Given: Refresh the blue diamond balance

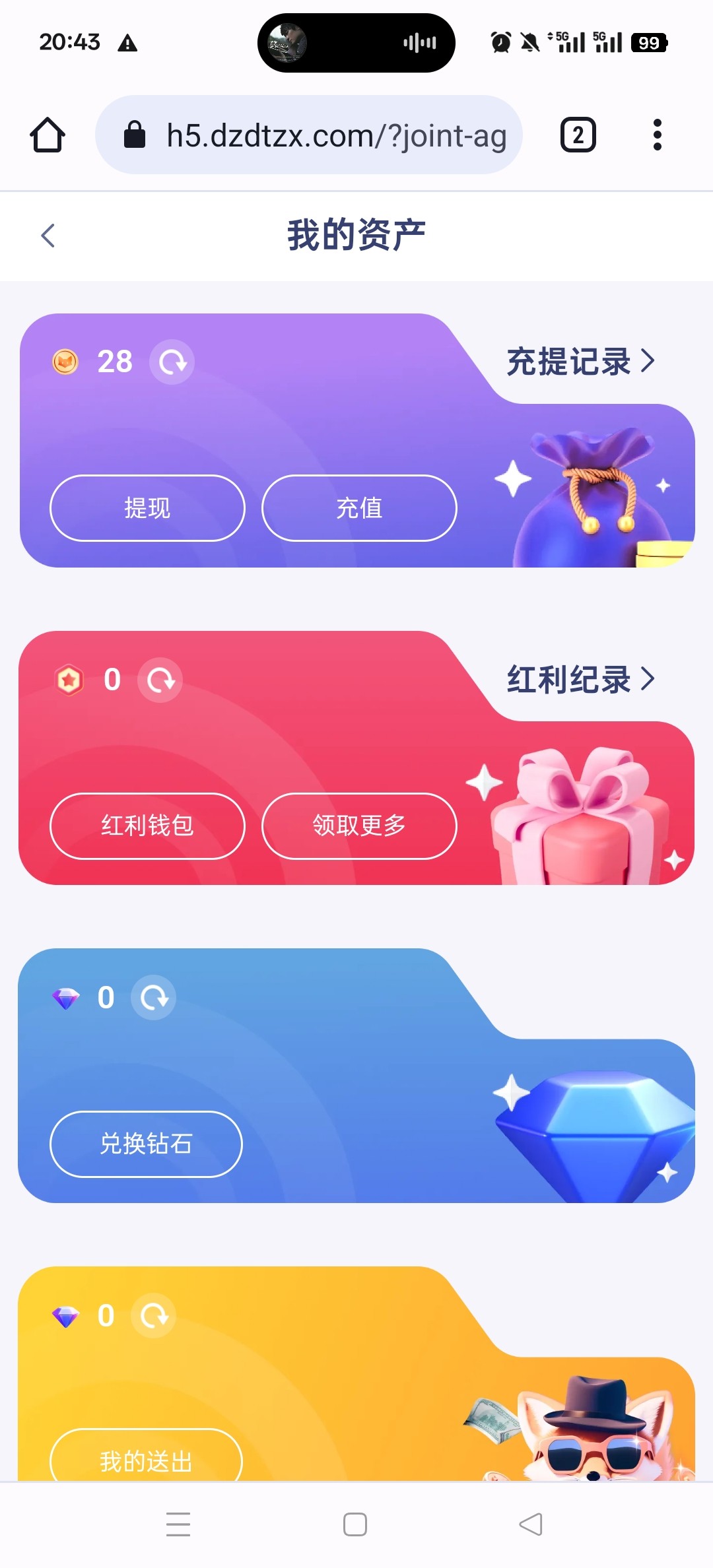Looking at the screenshot, I should (153, 998).
